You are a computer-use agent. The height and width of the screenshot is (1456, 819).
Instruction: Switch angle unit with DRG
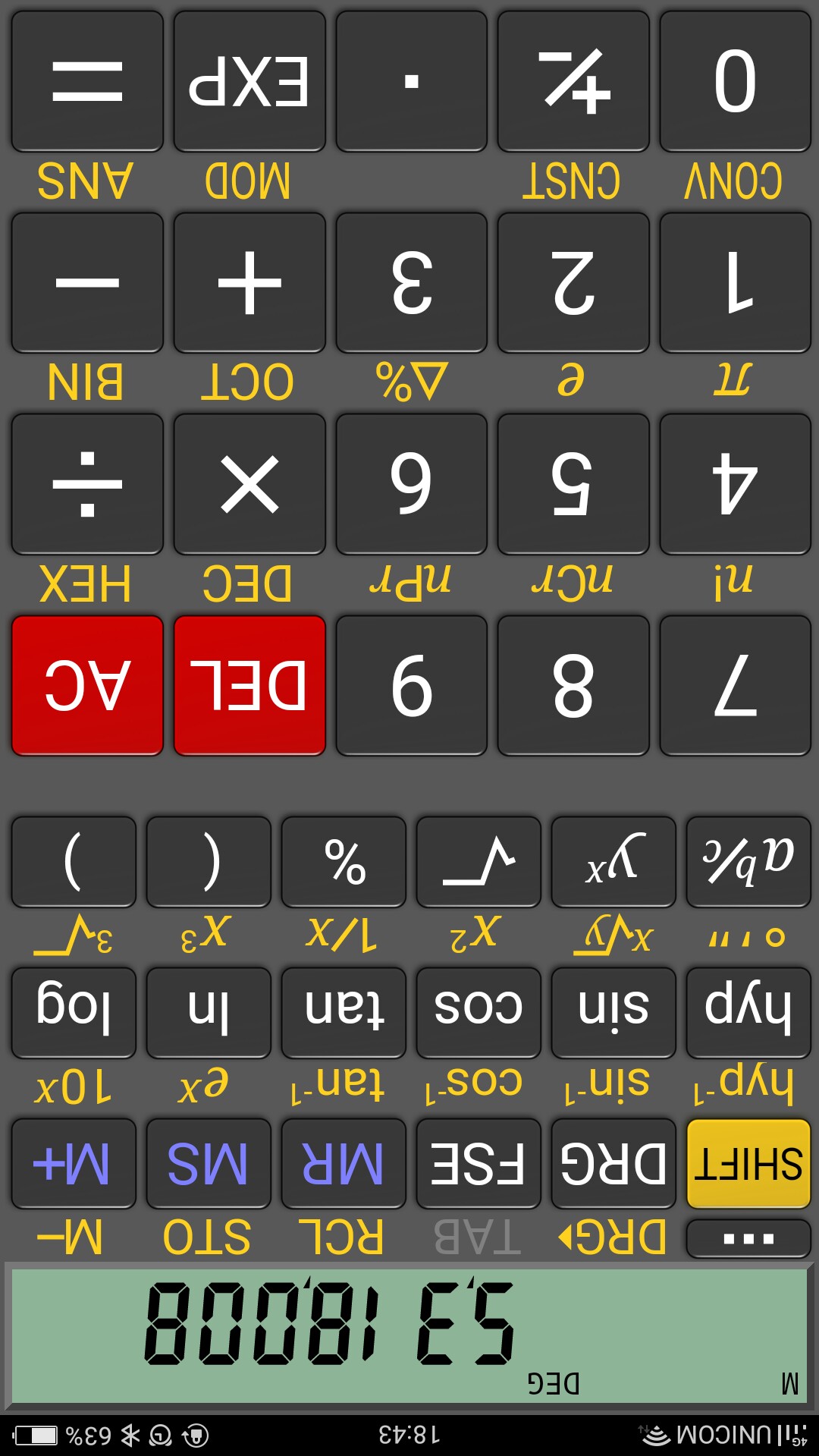coord(613,1163)
